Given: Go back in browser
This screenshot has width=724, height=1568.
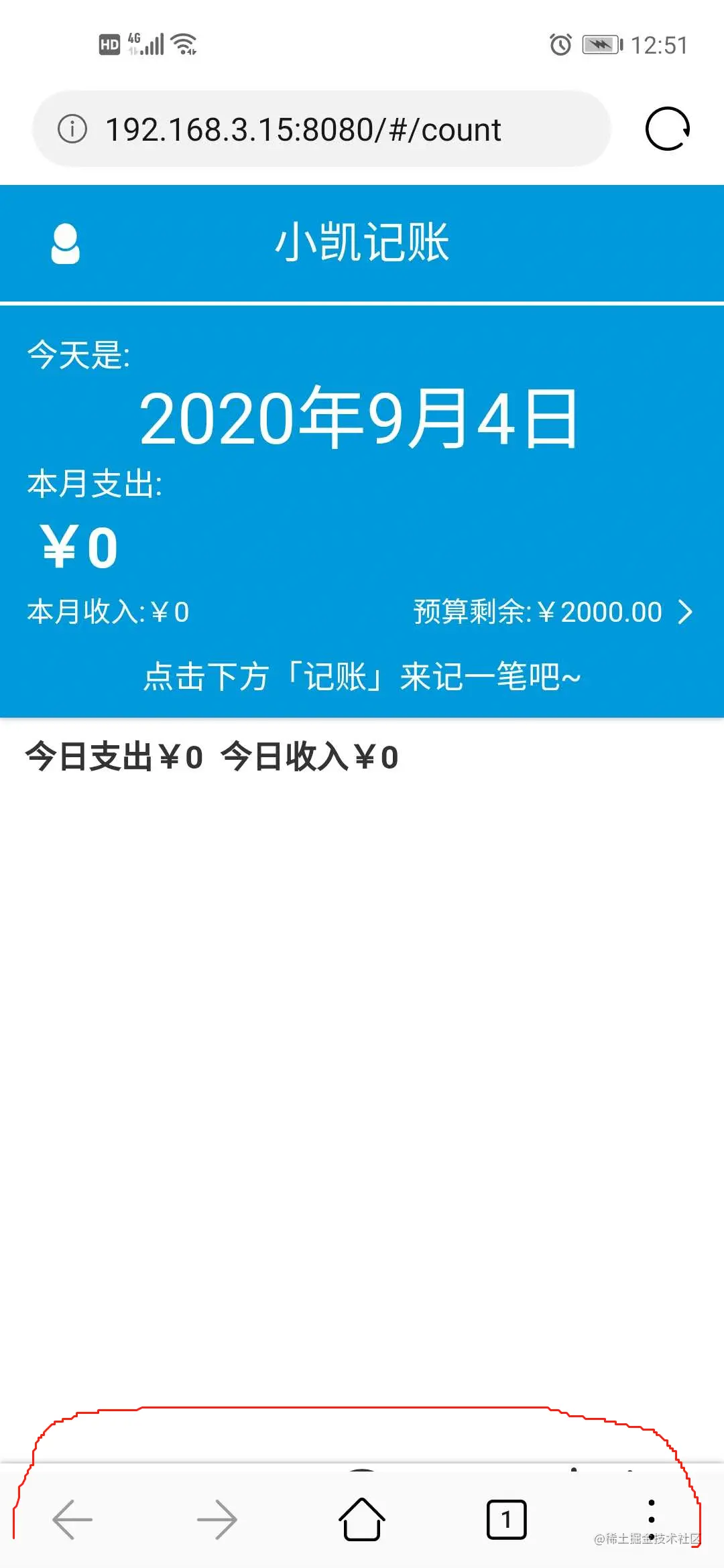Looking at the screenshot, I should tap(72, 1519).
